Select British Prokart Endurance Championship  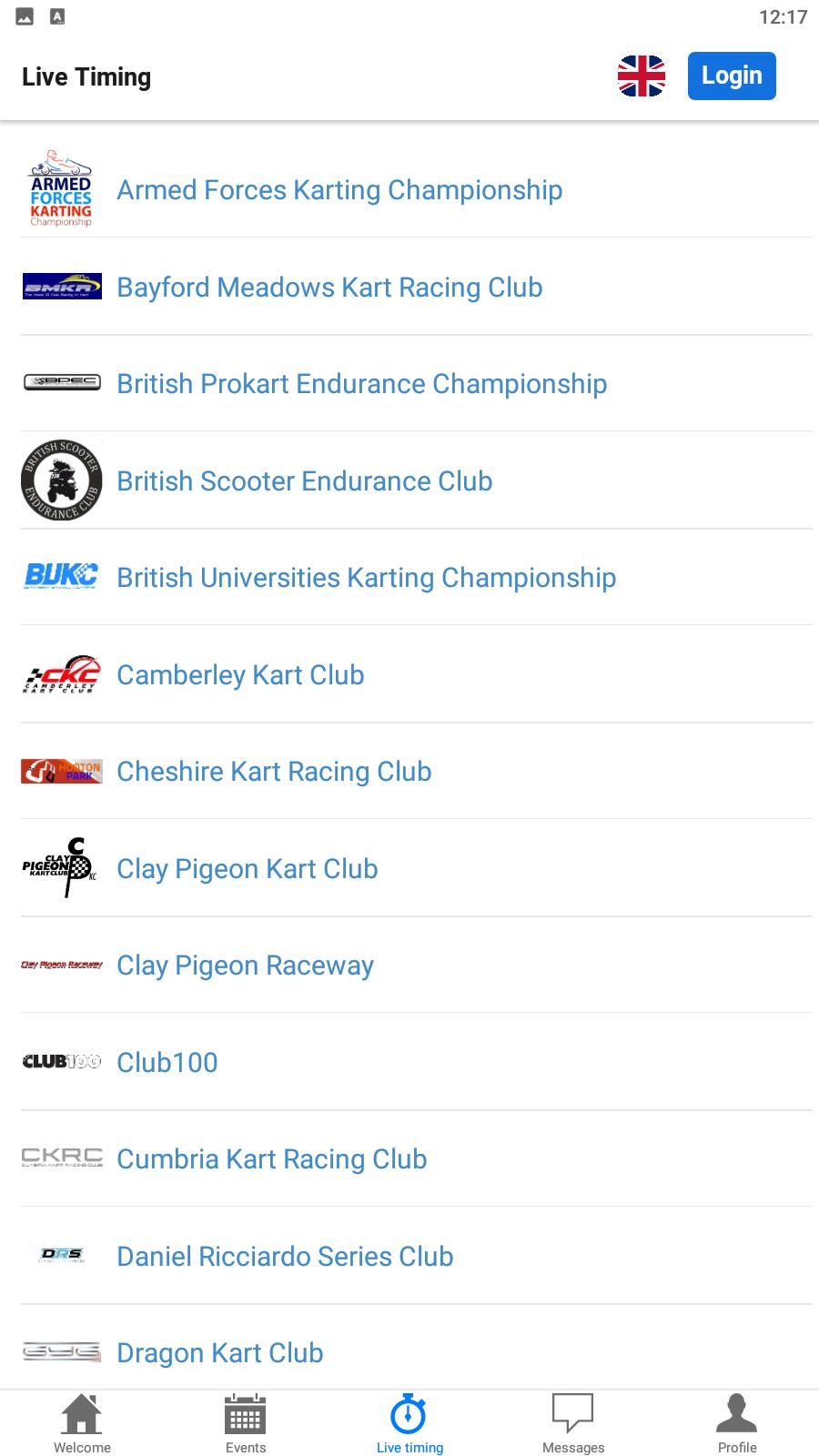pos(417,383)
